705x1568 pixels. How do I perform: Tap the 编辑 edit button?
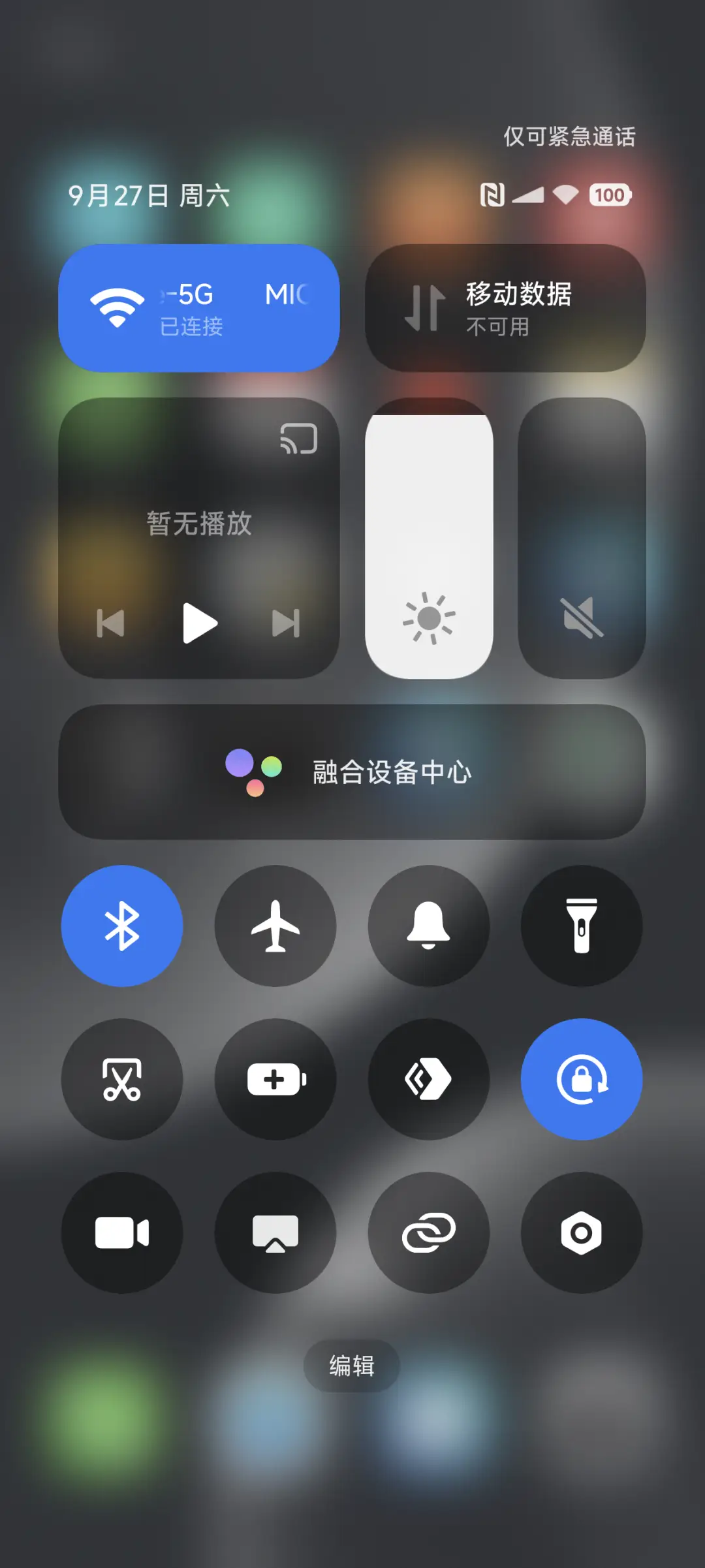[352, 1366]
